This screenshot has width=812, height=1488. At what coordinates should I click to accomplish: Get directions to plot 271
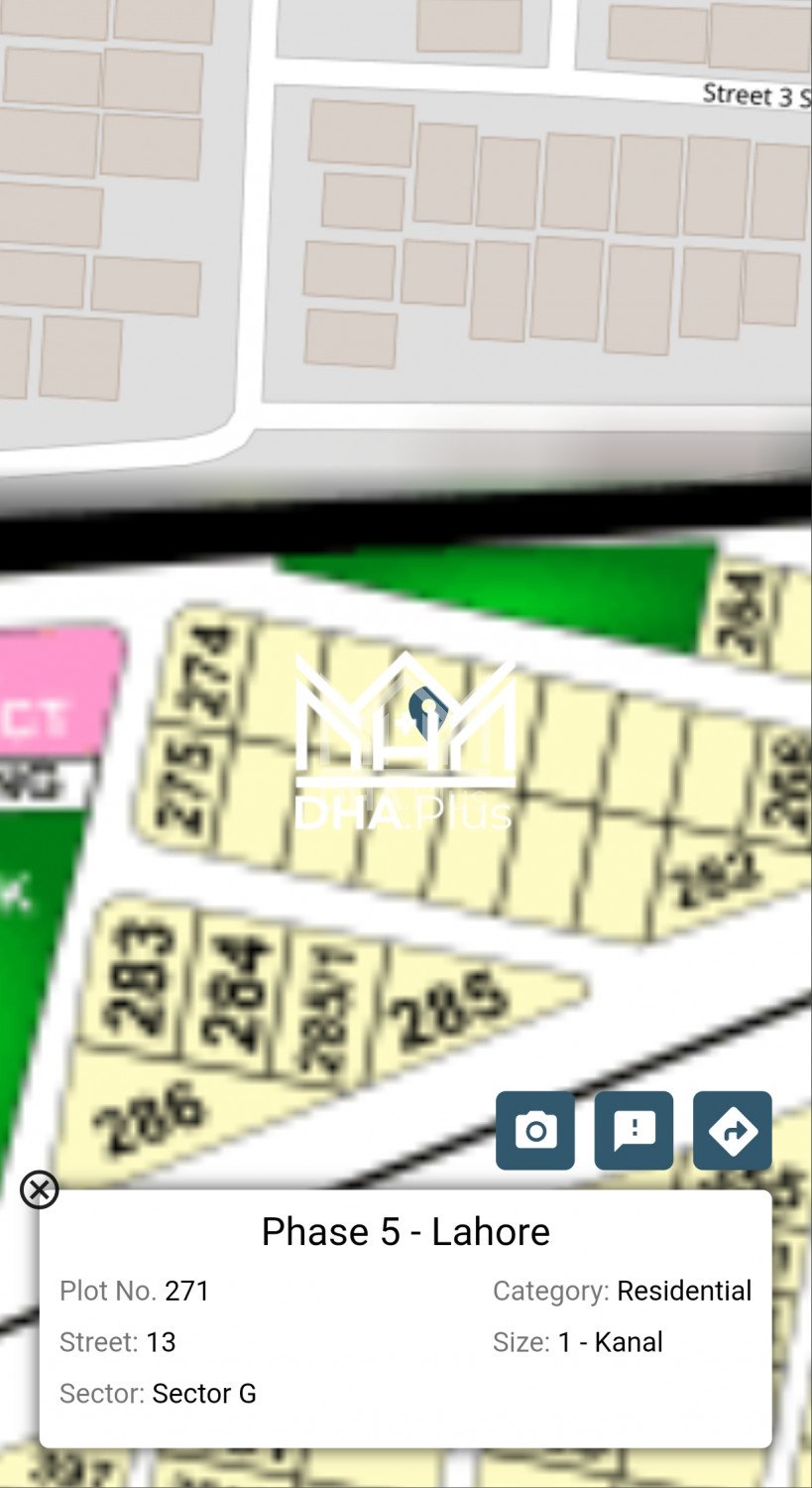[x=732, y=1130]
